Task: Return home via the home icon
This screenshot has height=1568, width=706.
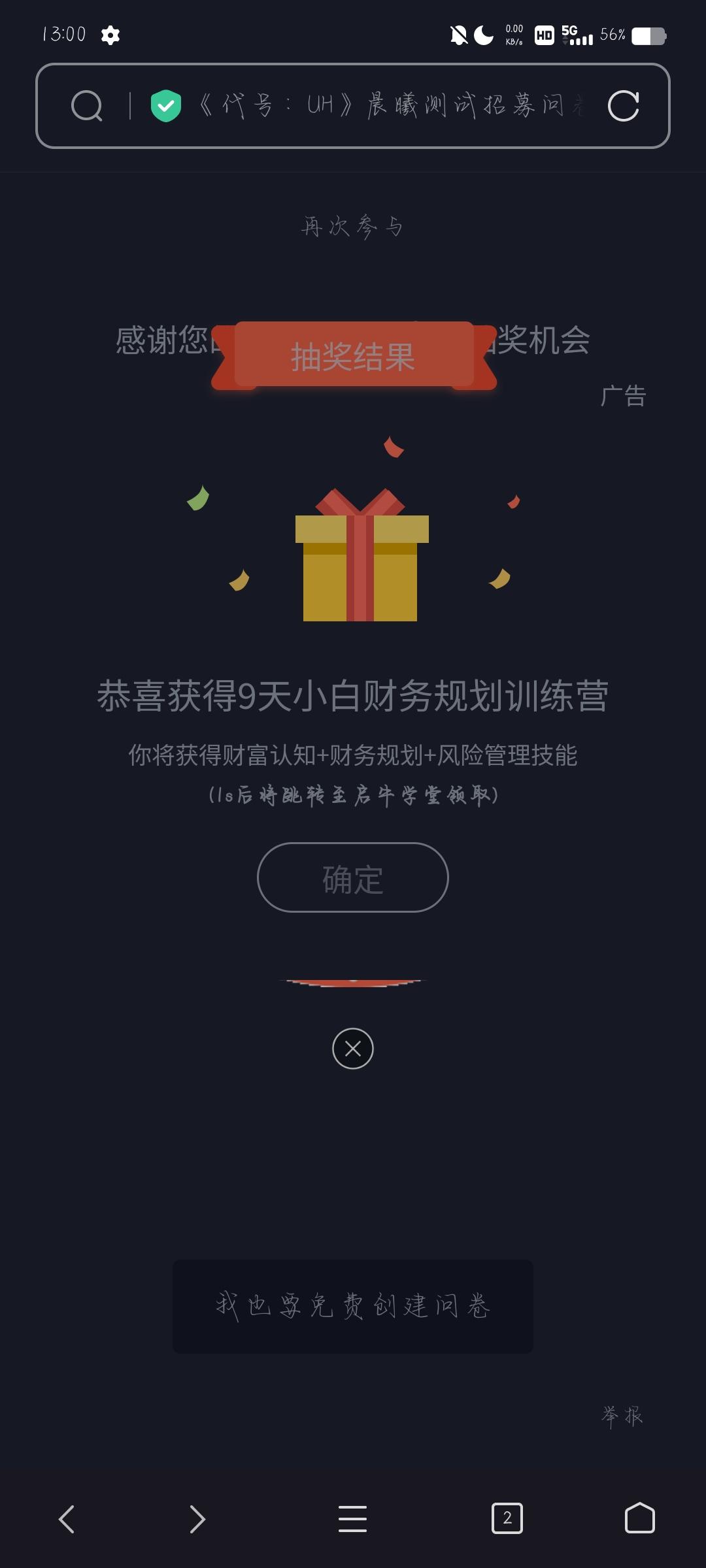Action: 641,1519
